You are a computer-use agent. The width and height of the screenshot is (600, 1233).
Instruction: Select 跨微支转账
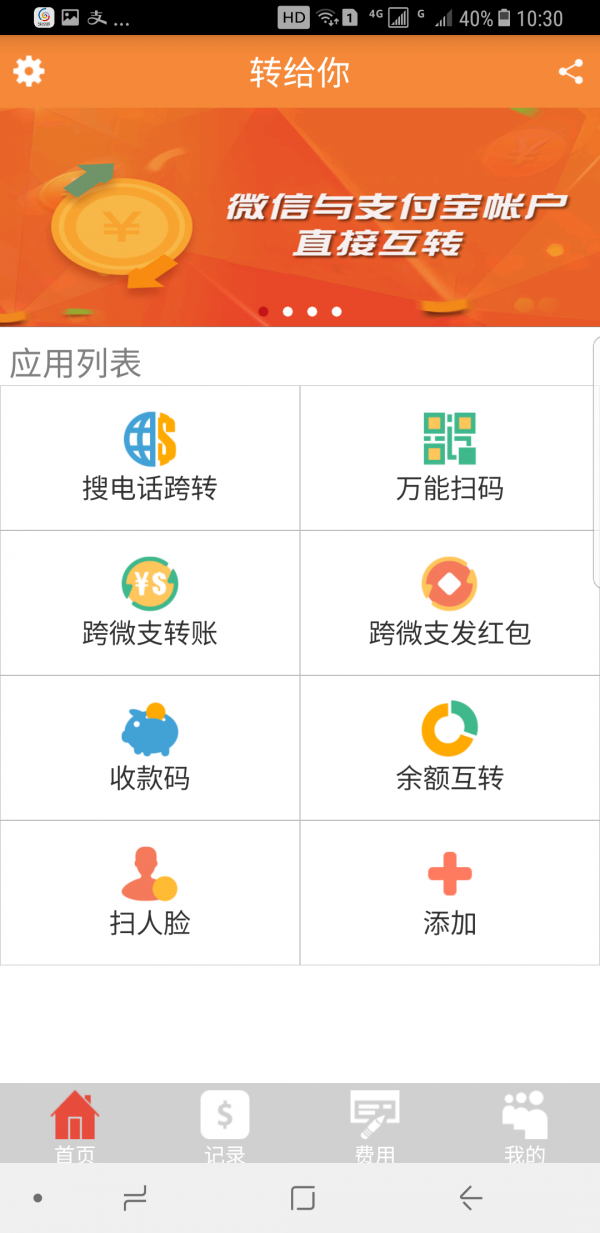(x=150, y=603)
